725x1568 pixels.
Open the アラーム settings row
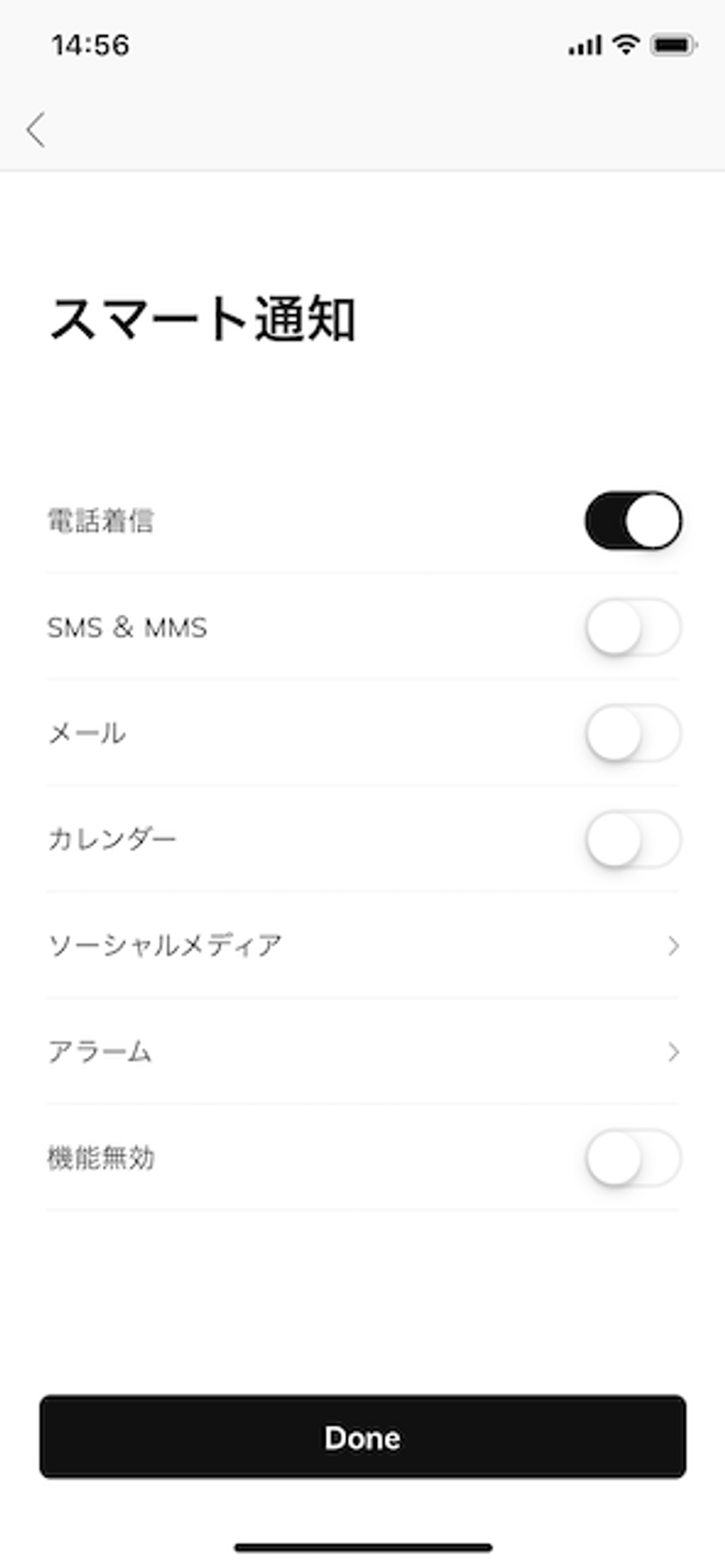(362, 1051)
